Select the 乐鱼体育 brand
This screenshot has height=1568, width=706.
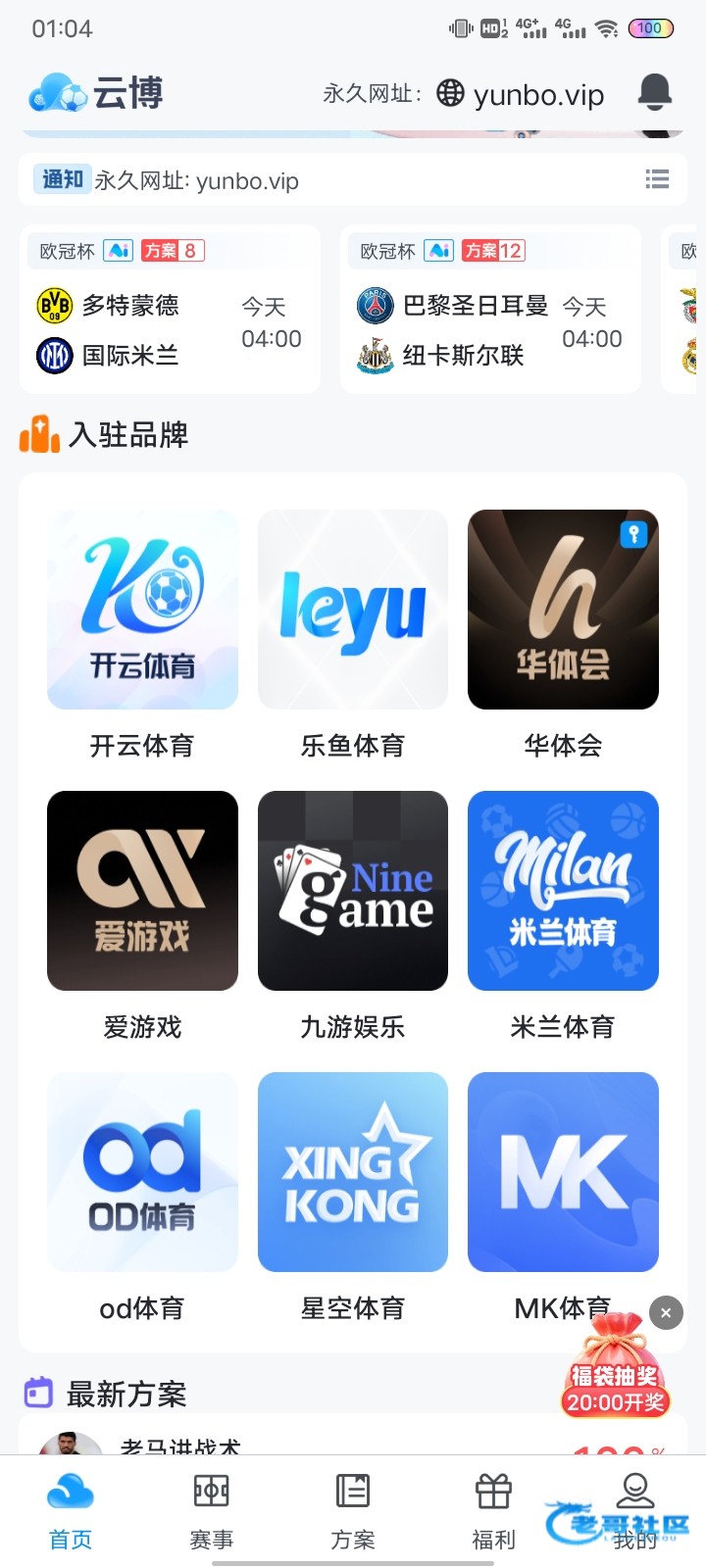click(353, 610)
